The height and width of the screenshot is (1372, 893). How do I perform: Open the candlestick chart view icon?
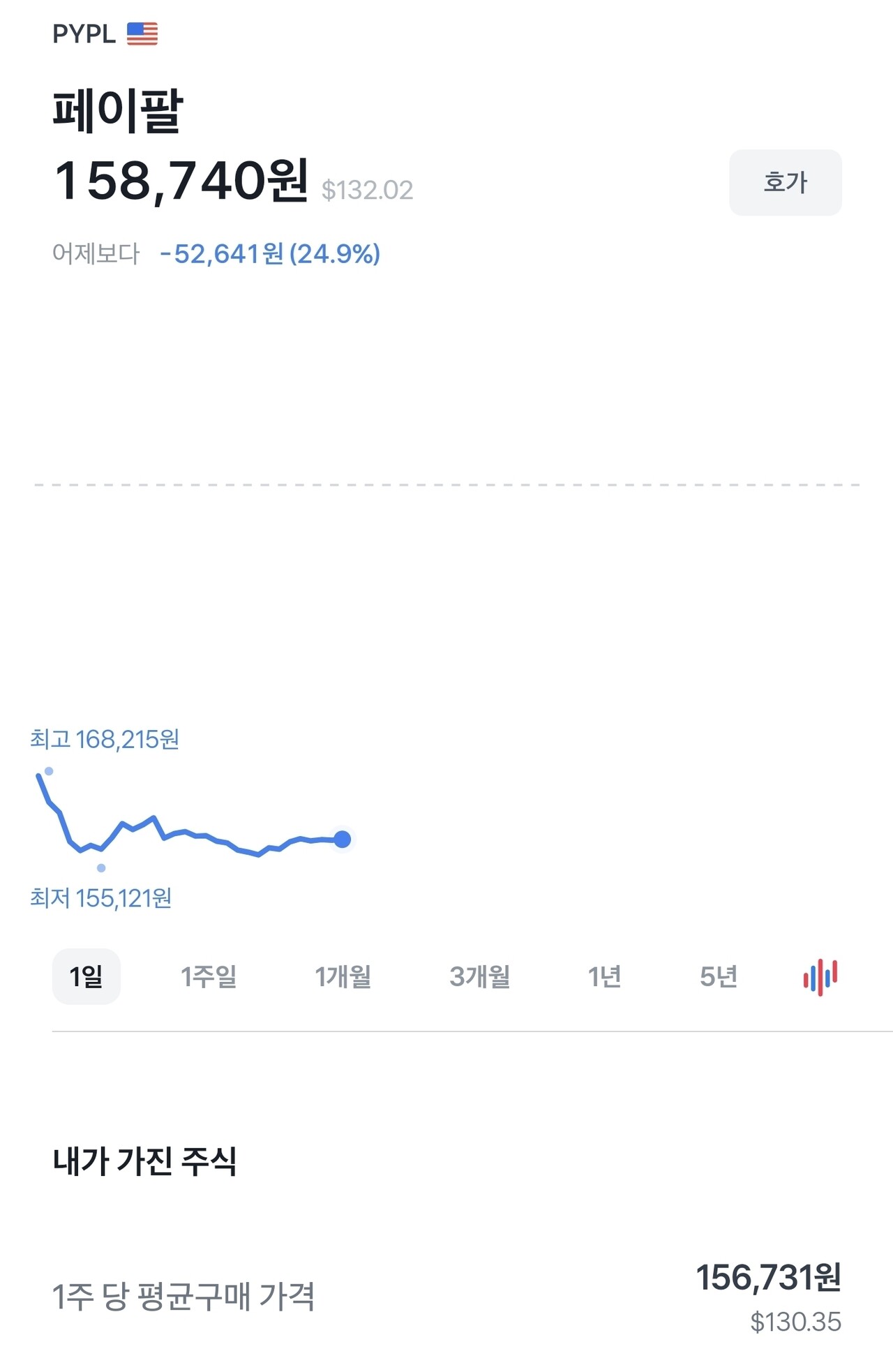820,978
